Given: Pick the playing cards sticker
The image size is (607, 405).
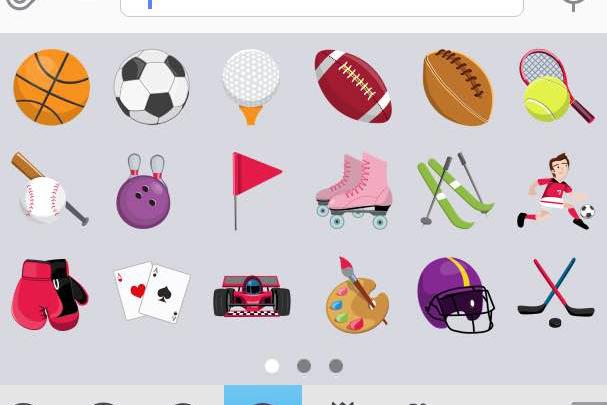Looking at the screenshot, I should (151, 292).
